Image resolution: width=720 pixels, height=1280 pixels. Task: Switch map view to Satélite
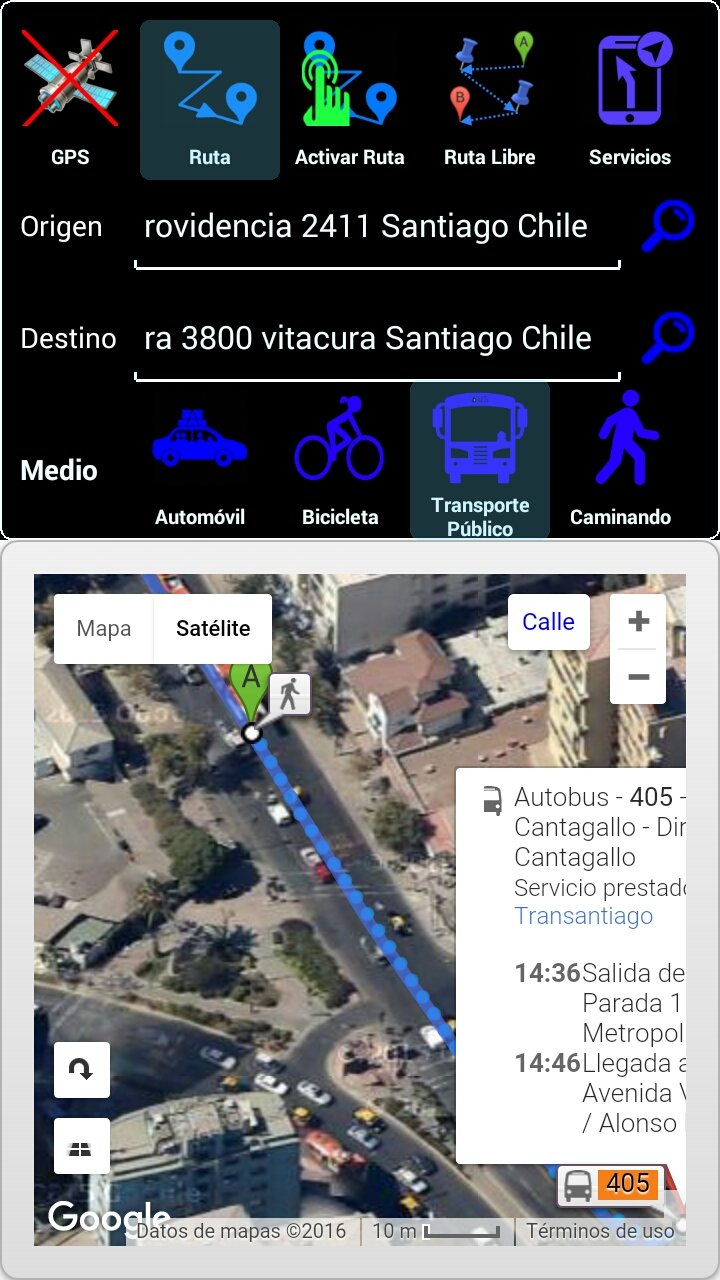[x=213, y=629]
